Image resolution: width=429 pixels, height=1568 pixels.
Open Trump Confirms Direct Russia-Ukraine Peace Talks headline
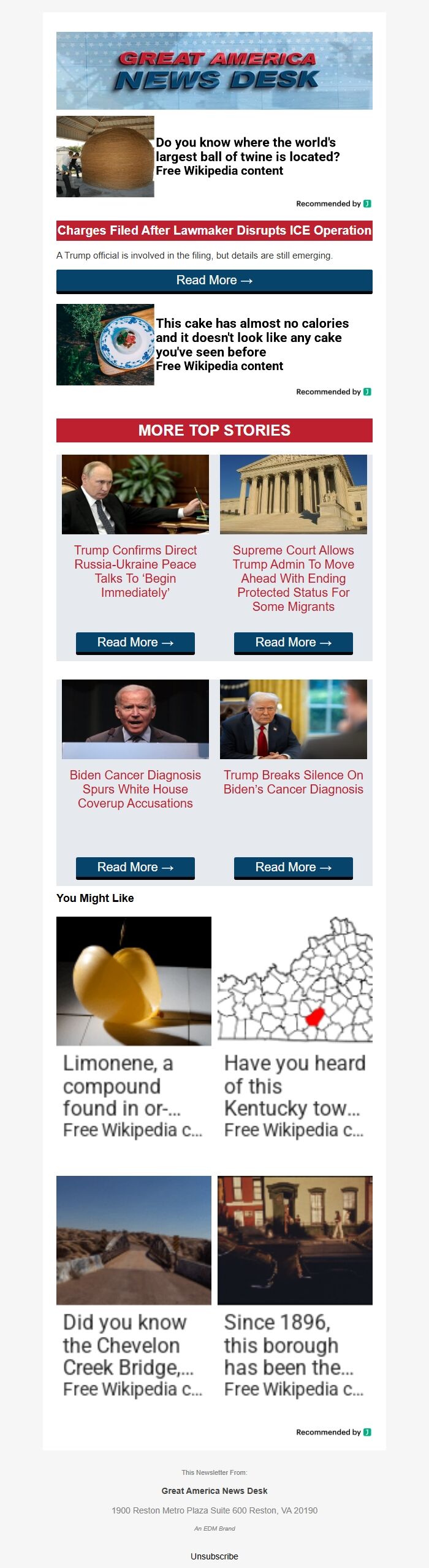135,571
